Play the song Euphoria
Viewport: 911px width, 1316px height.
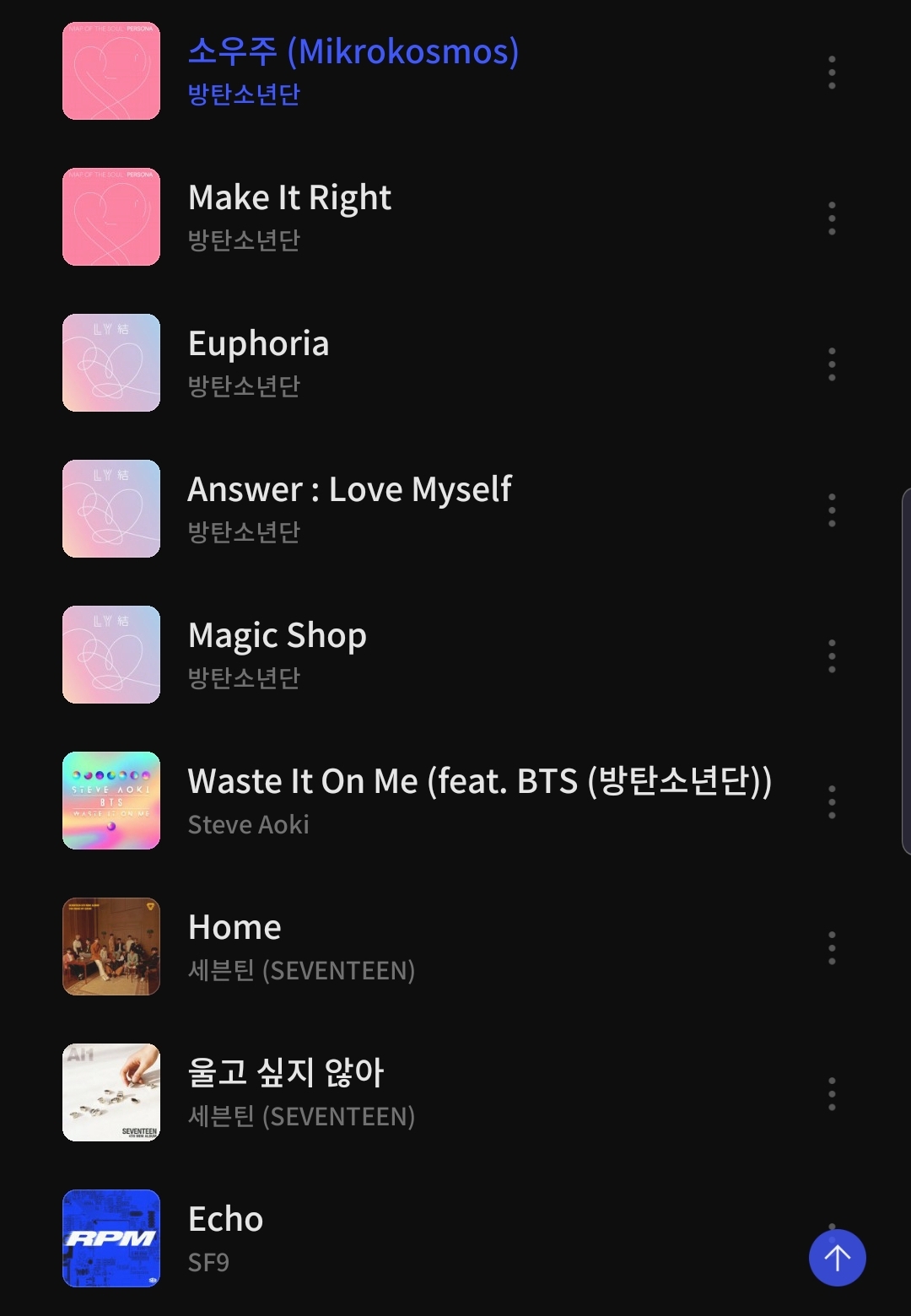click(x=258, y=344)
